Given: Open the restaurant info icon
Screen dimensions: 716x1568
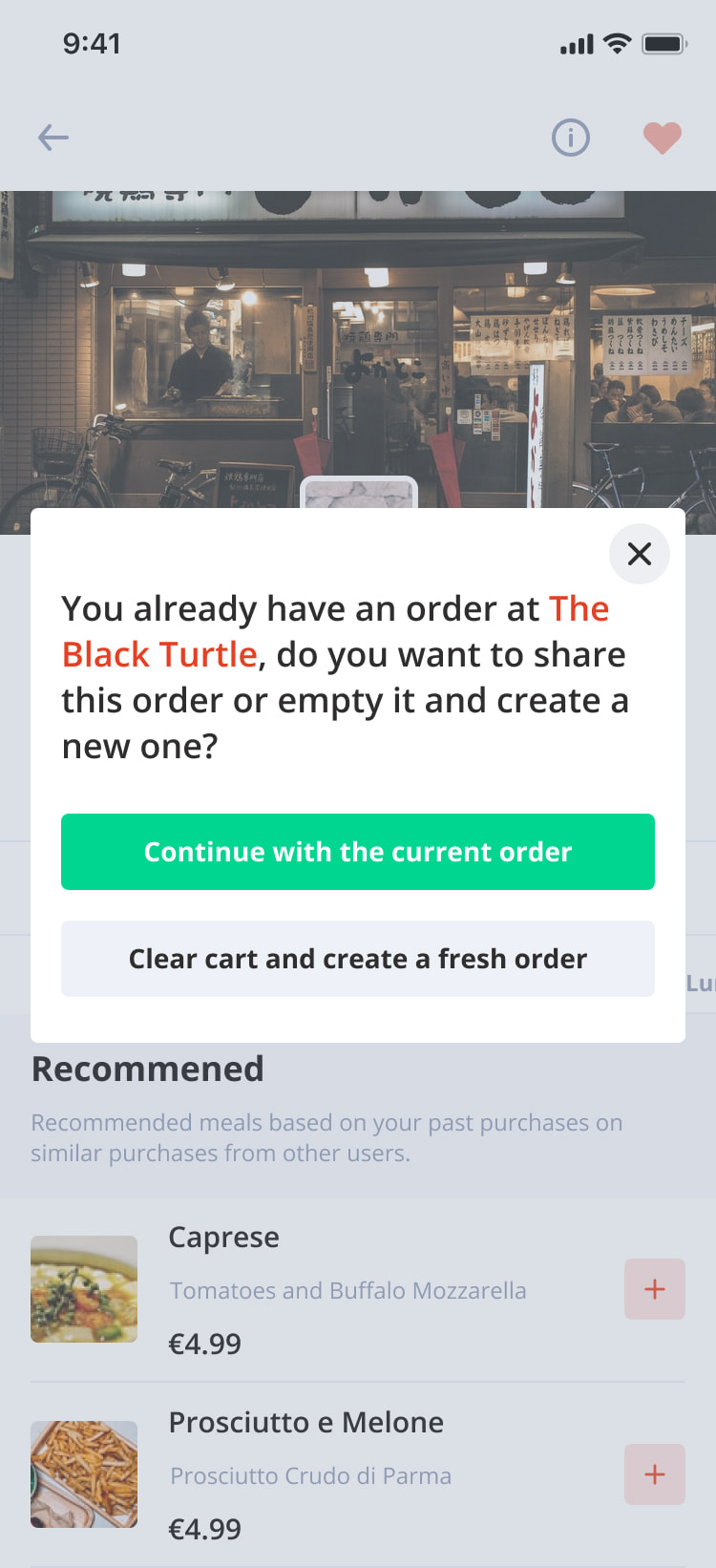Looking at the screenshot, I should tap(571, 138).
